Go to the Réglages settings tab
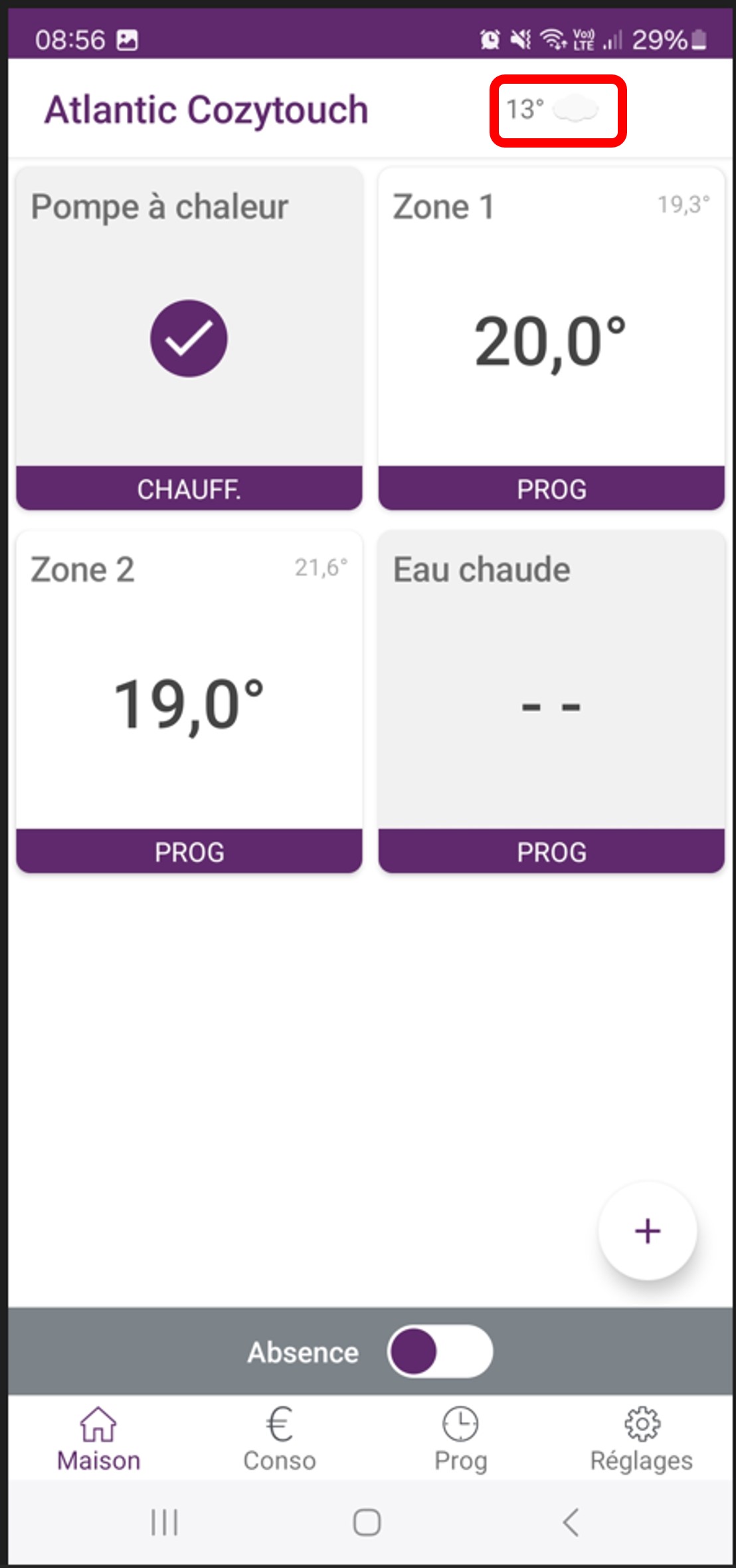Viewport: 736px width, 1568px height. 641,1440
